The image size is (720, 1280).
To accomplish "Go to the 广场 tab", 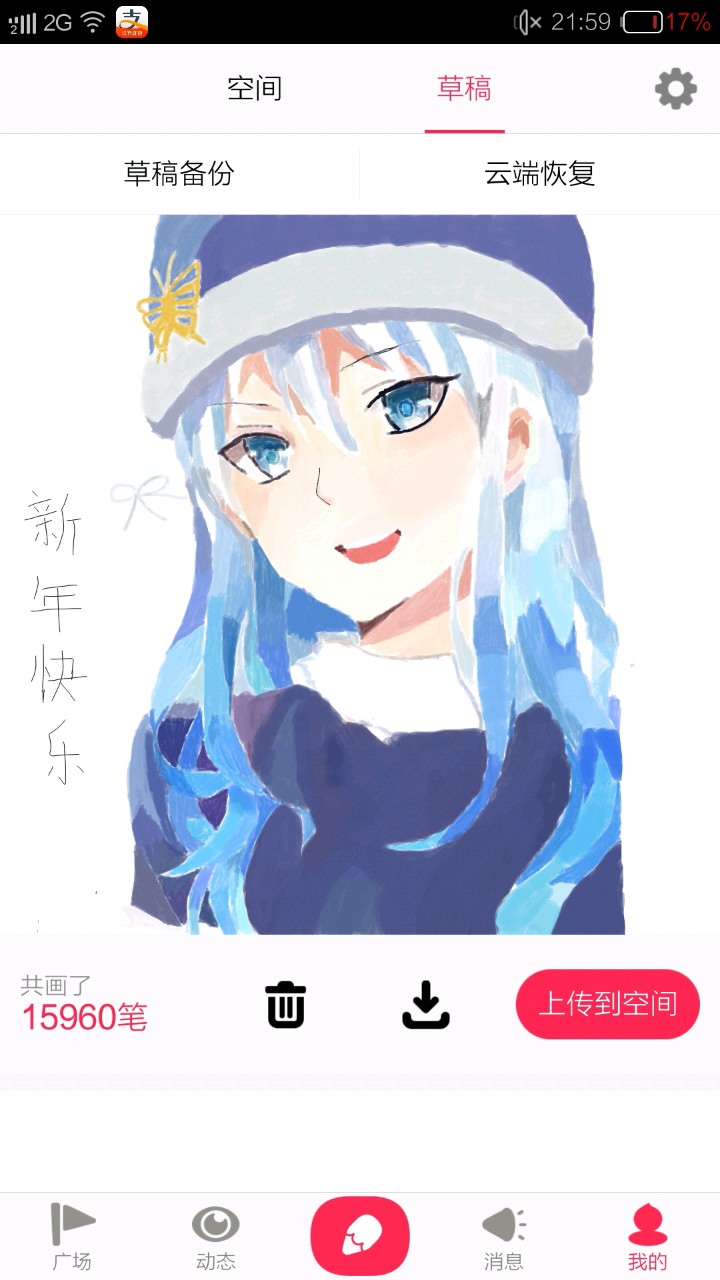I will [x=72, y=1236].
